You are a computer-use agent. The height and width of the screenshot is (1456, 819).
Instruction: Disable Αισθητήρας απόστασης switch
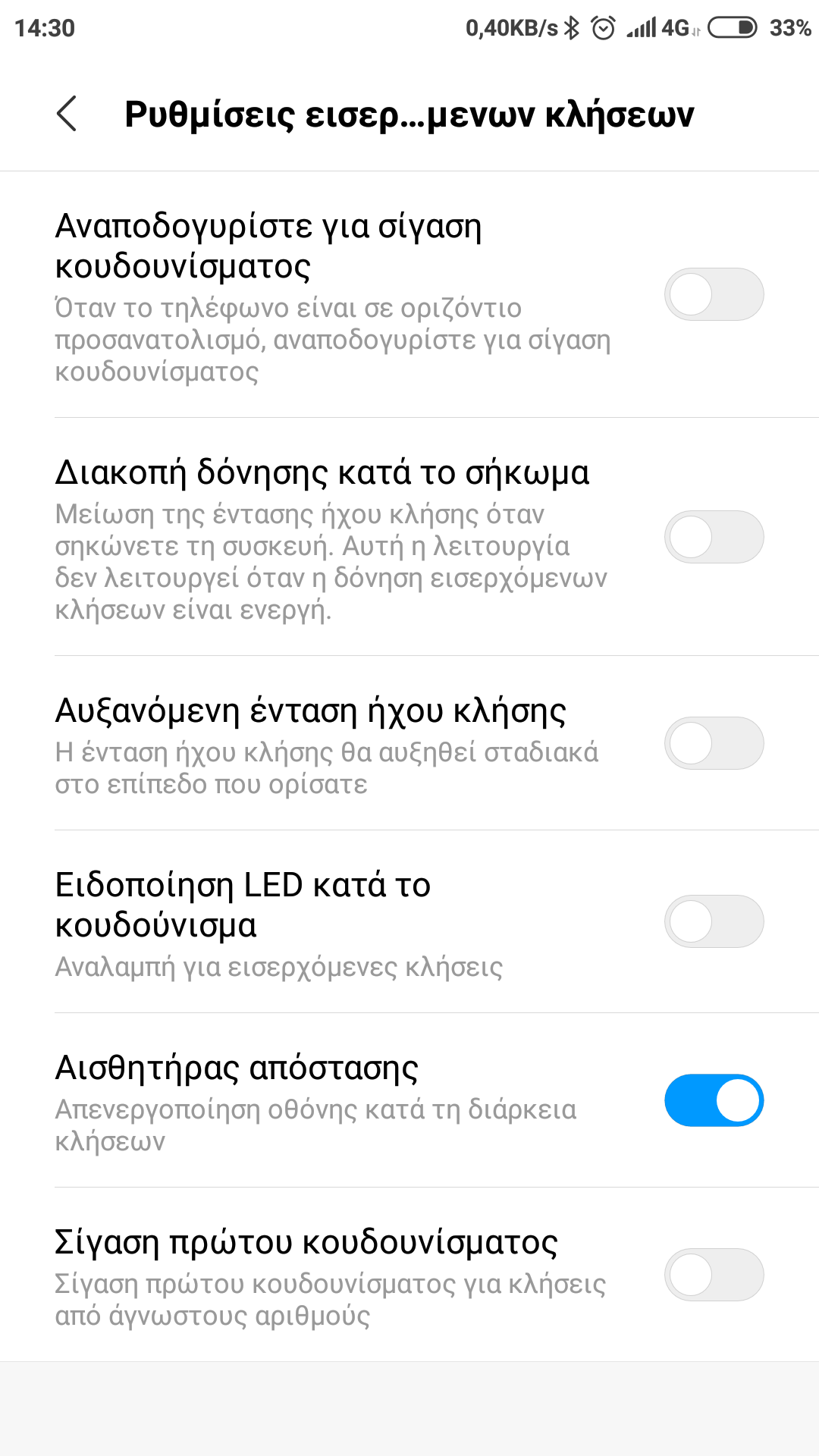click(x=714, y=1100)
